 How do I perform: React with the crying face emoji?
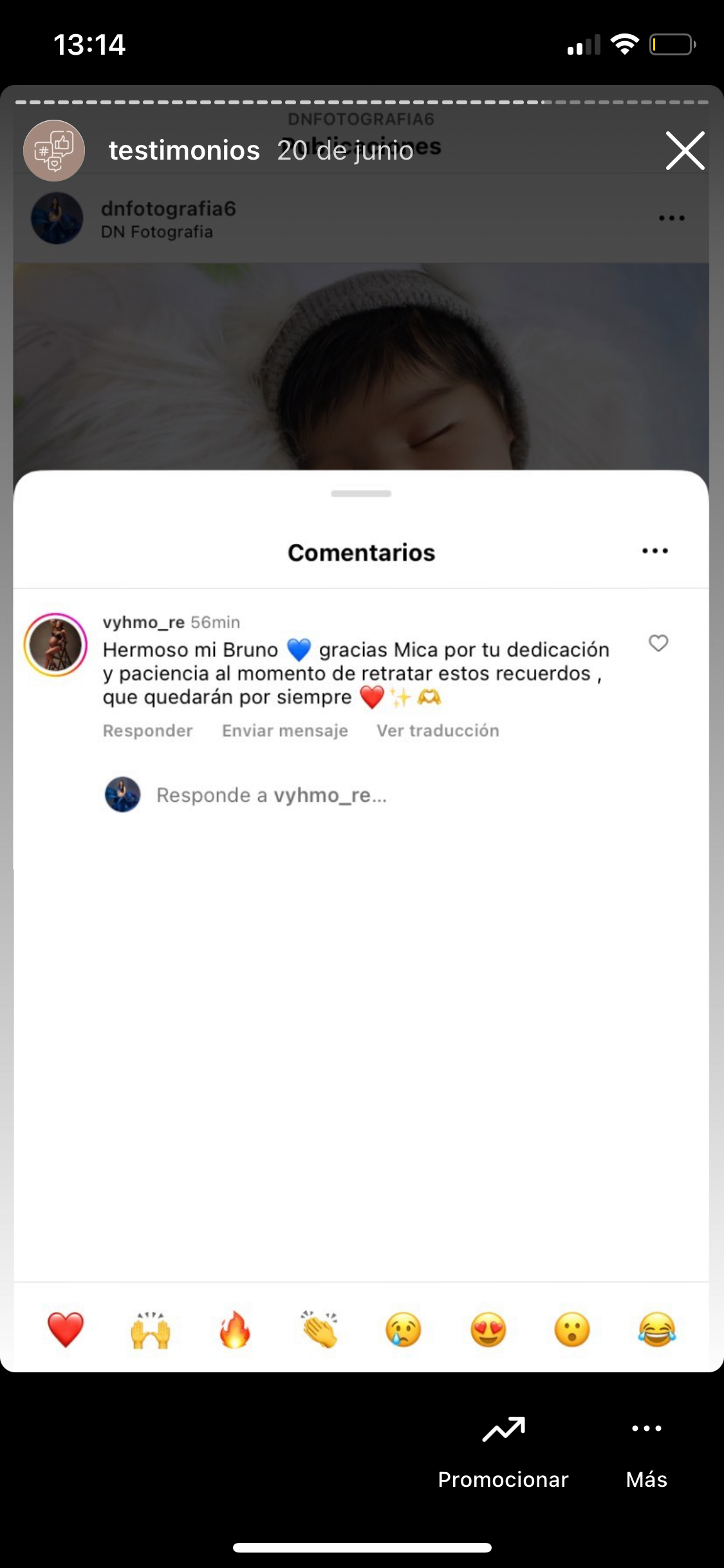404,1330
